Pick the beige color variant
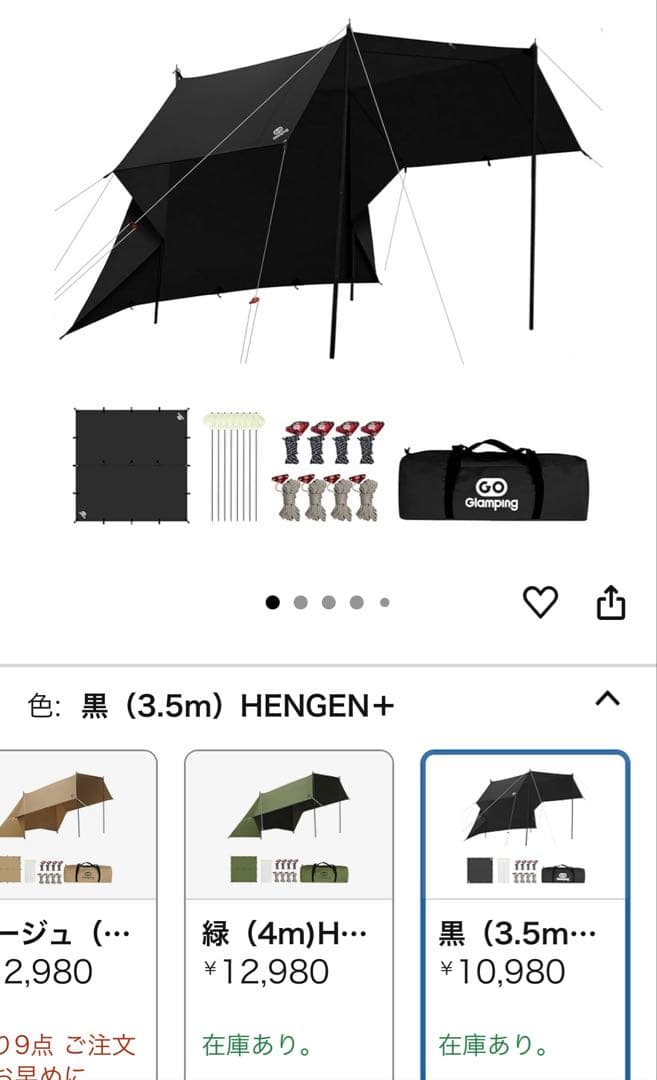Viewport: 657px width, 1080px height. (75, 900)
